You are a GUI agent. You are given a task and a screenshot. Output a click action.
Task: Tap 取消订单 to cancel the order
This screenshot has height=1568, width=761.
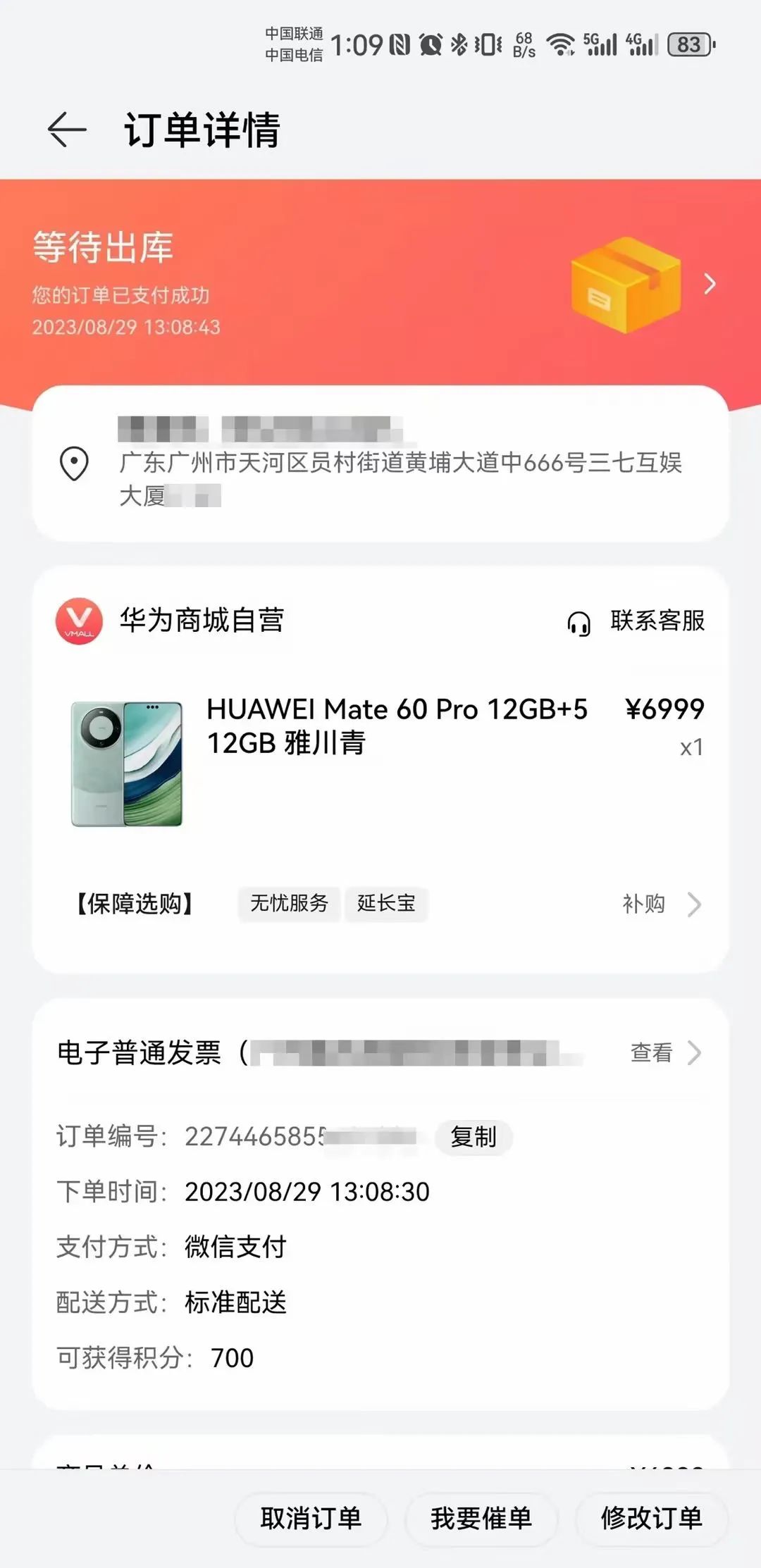click(311, 1519)
